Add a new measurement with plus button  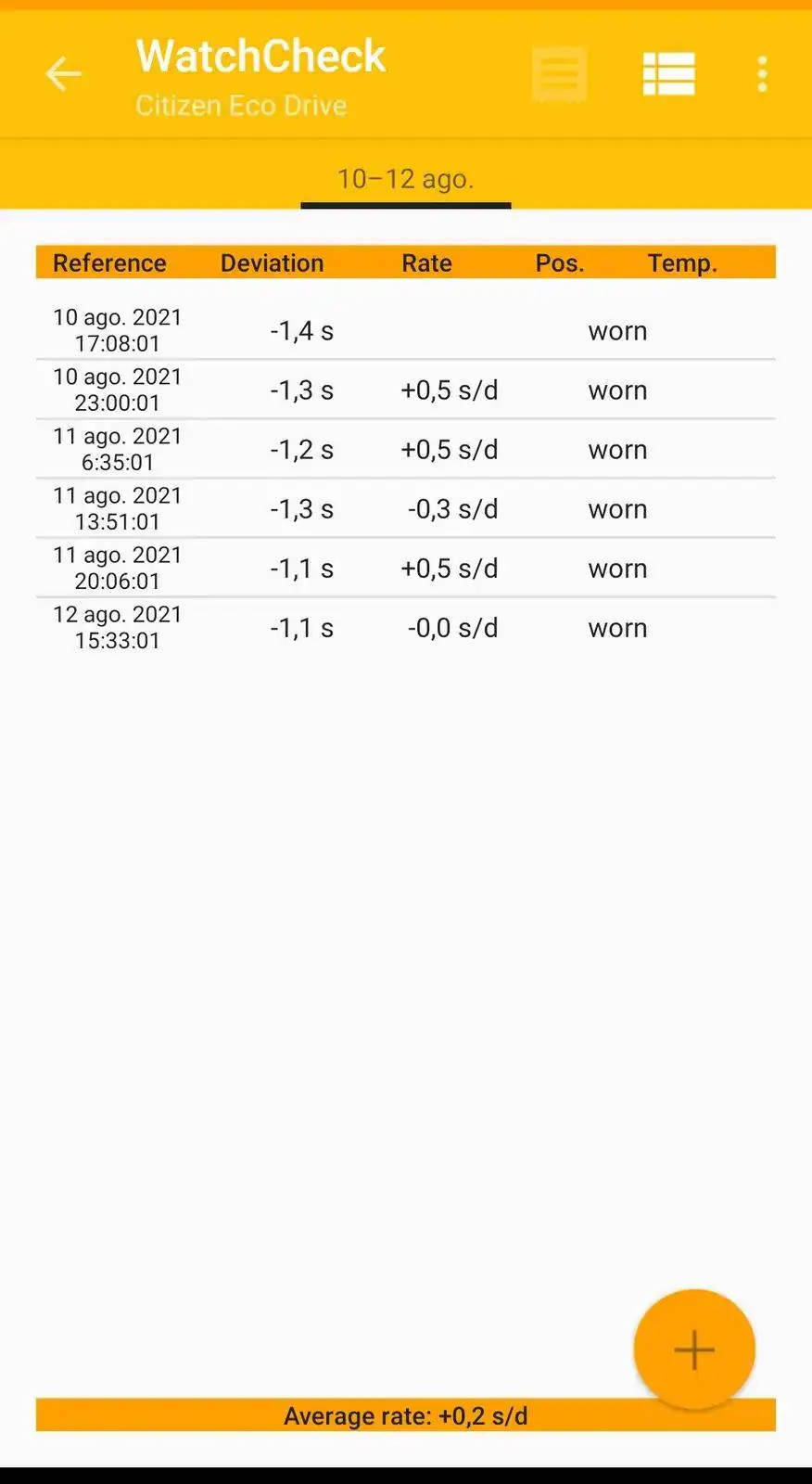693,1350
